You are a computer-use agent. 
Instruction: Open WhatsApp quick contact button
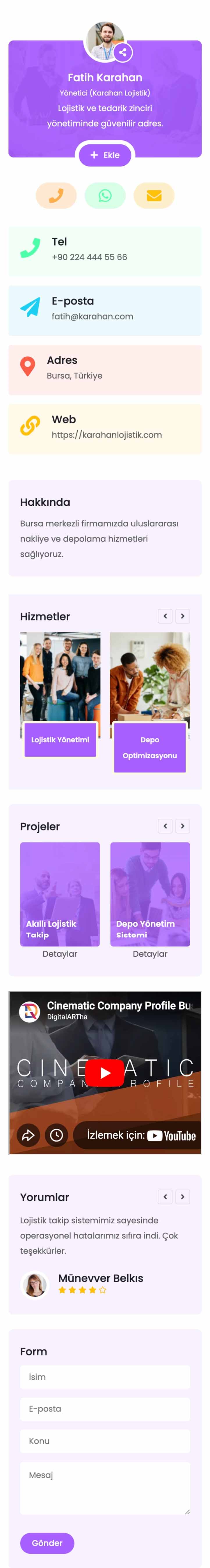coord(105,195)
